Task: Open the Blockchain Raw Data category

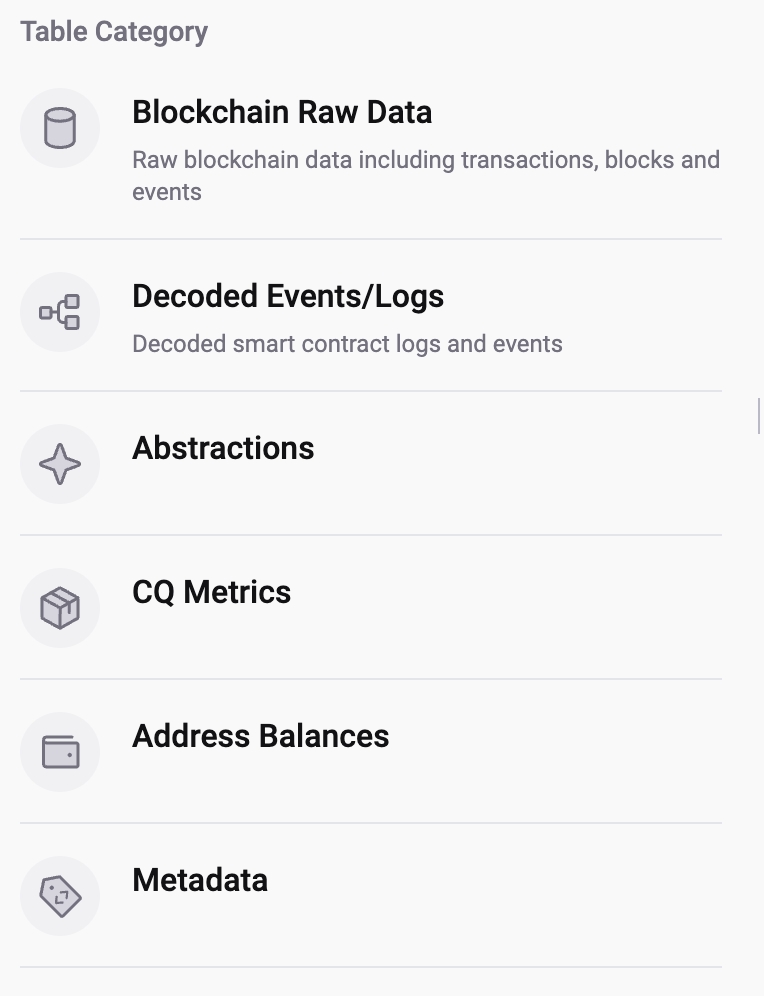Action: coord(282,113)
